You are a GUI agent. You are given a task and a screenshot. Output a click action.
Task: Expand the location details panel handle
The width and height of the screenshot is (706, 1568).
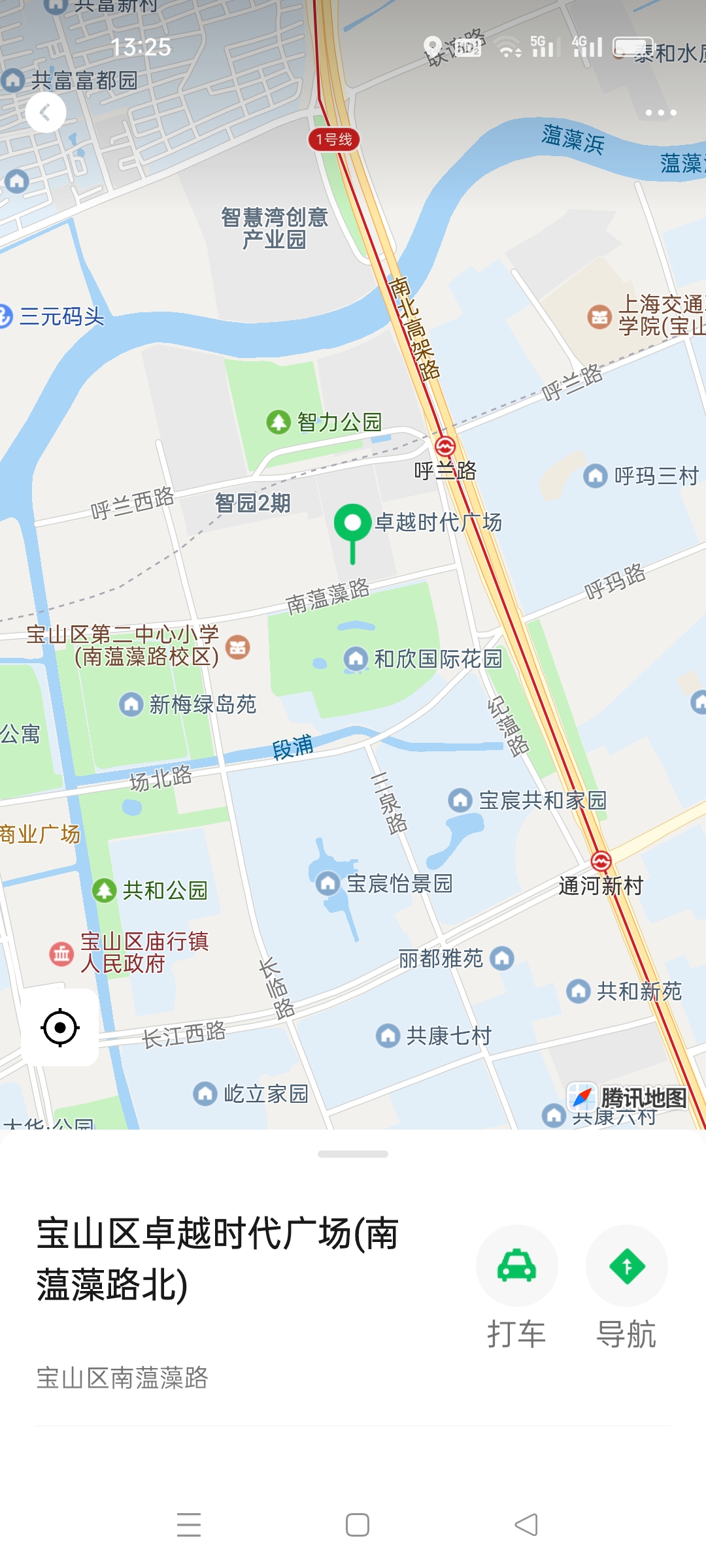[x=353, y=1154]
